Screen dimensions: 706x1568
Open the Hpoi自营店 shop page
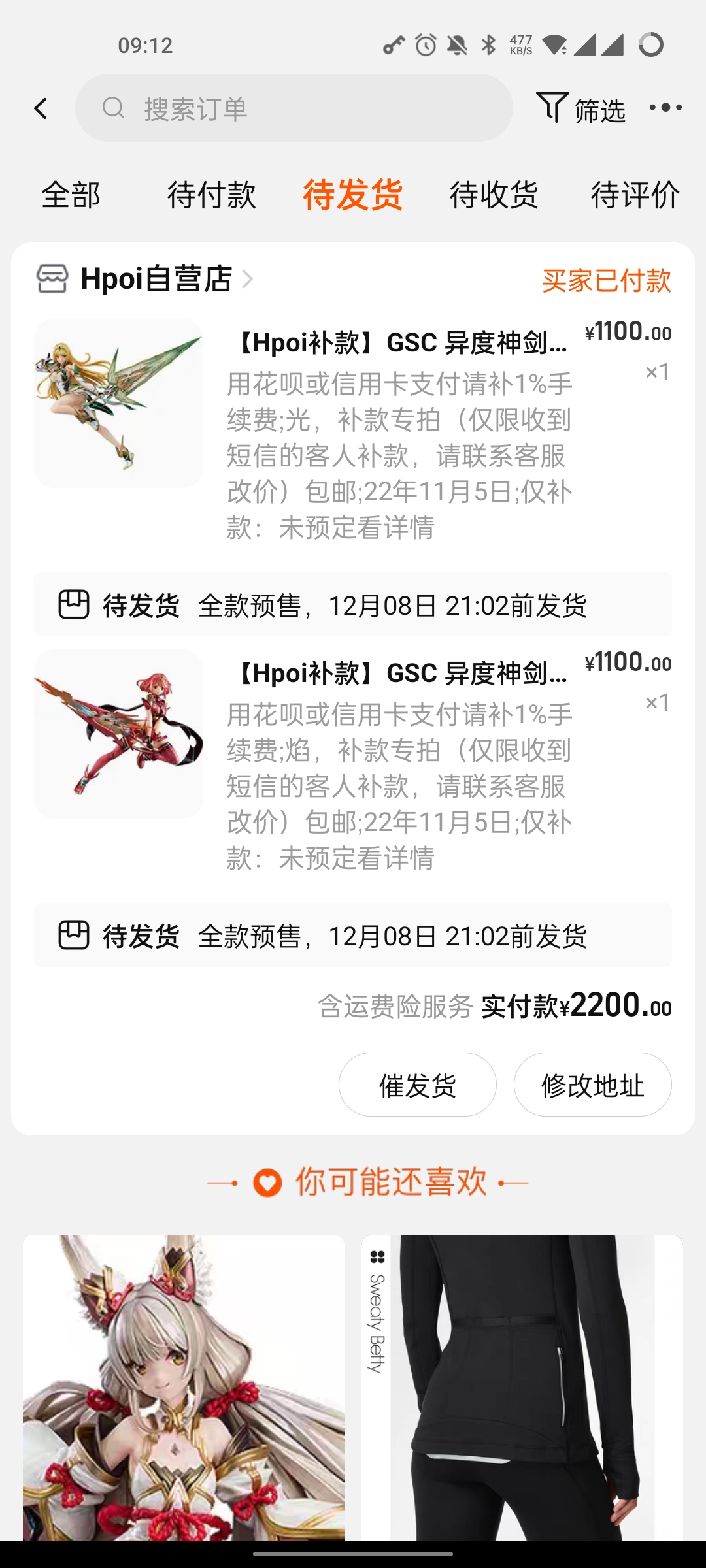click(156, 279)
